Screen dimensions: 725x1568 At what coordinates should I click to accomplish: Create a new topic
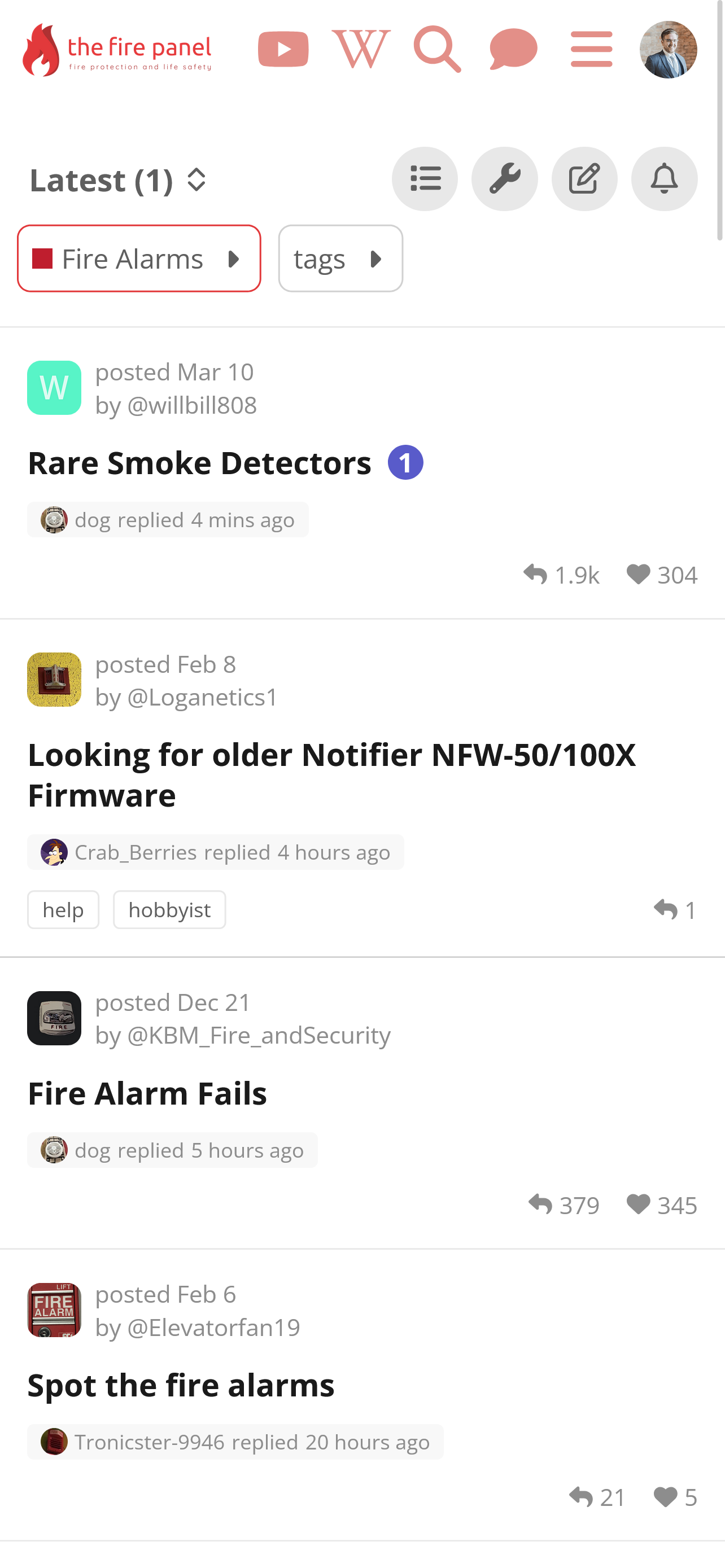(584, 179)
